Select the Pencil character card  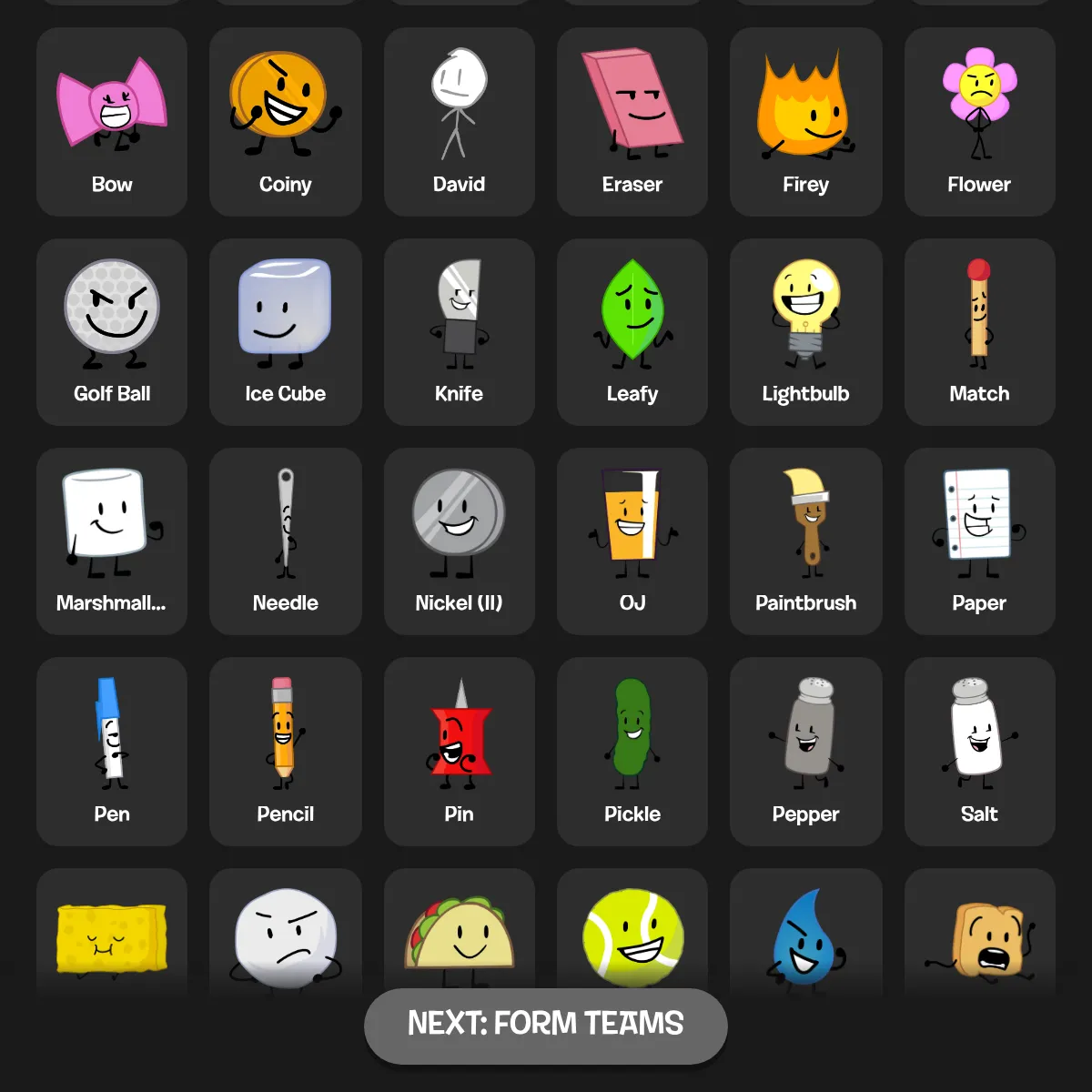click(x=286, y=752)
